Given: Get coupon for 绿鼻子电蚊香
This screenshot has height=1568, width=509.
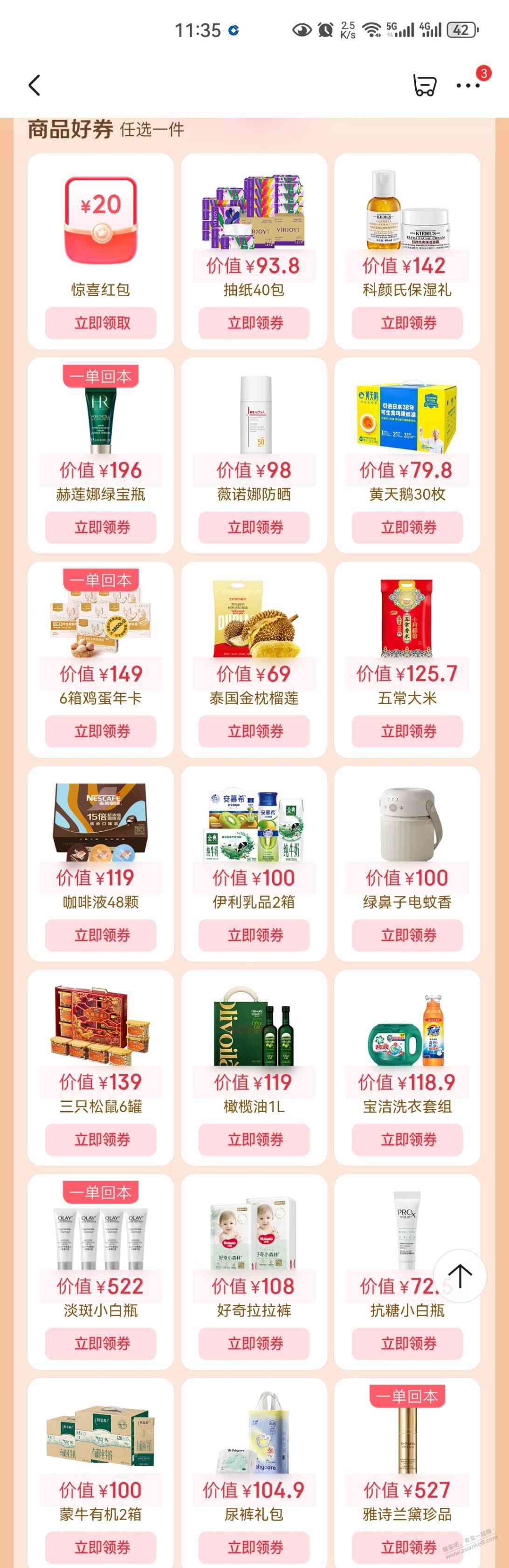Looking at the screenshot, I should click(407, 935).
